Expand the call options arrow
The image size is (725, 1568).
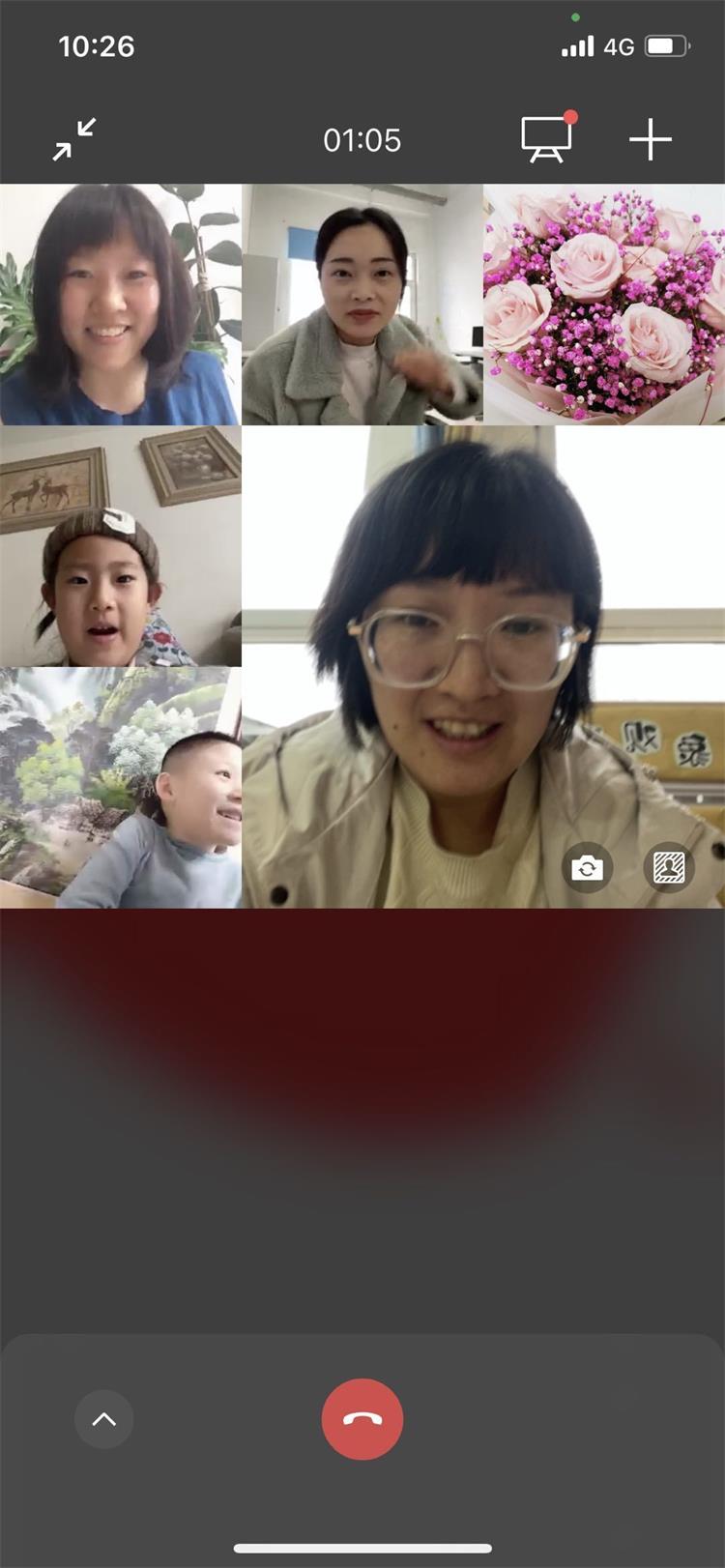(103, 1418)
